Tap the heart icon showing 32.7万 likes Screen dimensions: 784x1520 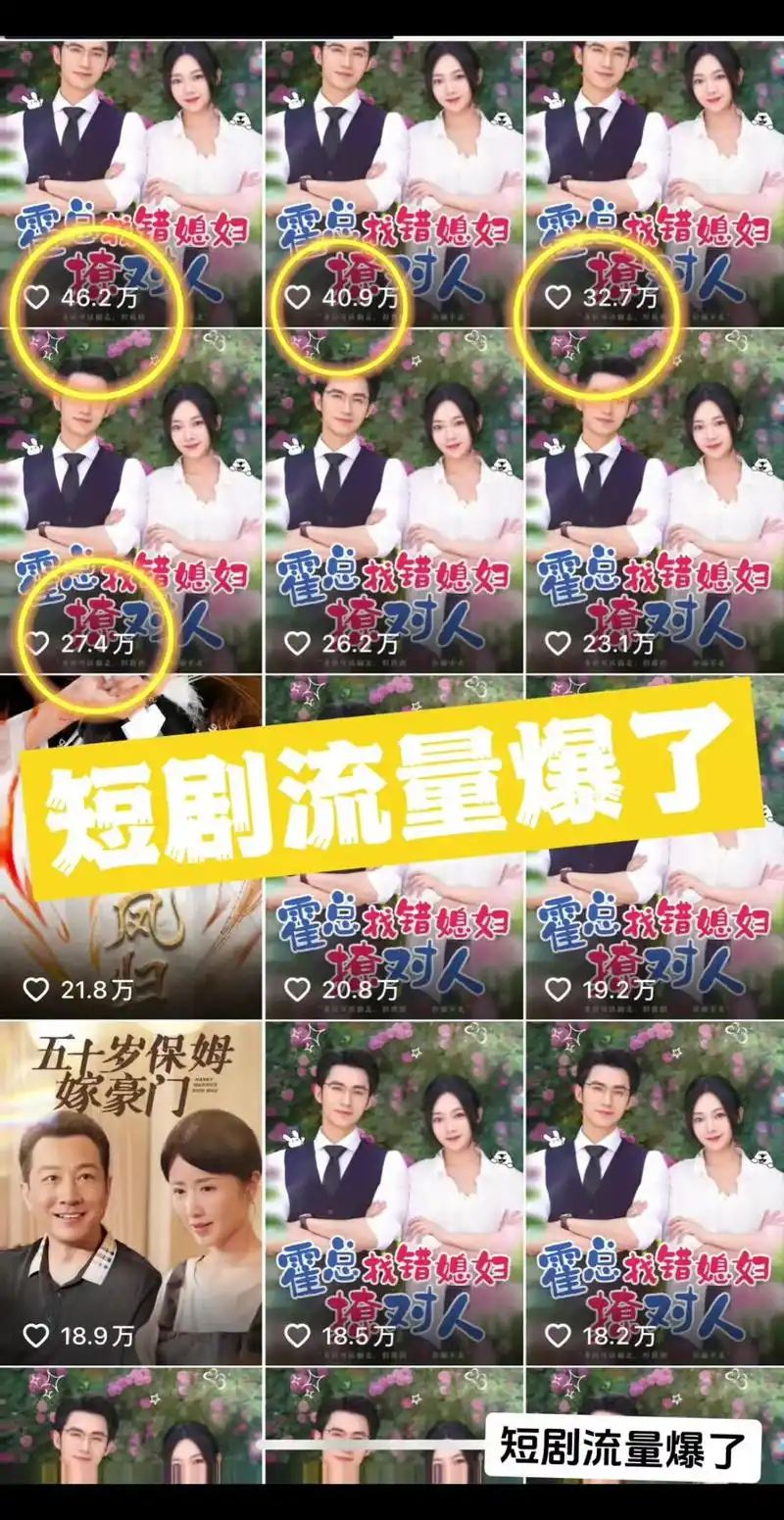[560, 297]
